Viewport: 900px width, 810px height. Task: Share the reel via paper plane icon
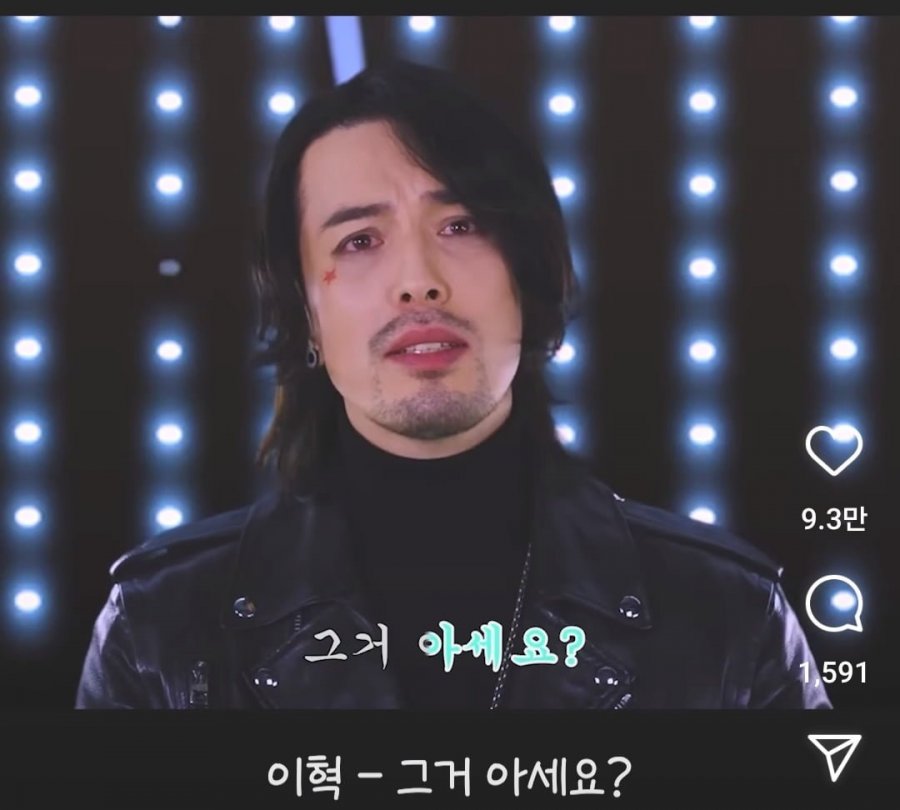pyautogui.click(x=832, y=758)
